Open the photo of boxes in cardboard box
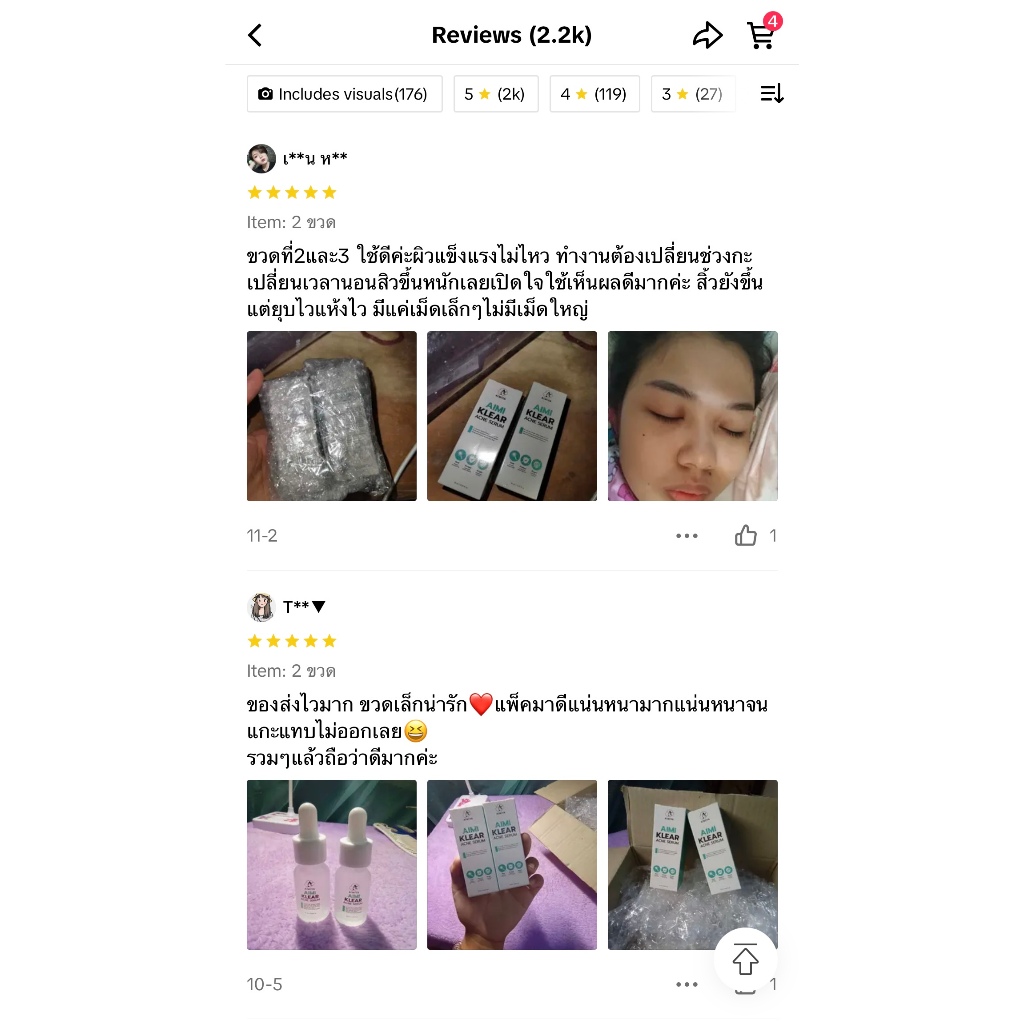The image size is (1024, 1024). tap(692, 865)
